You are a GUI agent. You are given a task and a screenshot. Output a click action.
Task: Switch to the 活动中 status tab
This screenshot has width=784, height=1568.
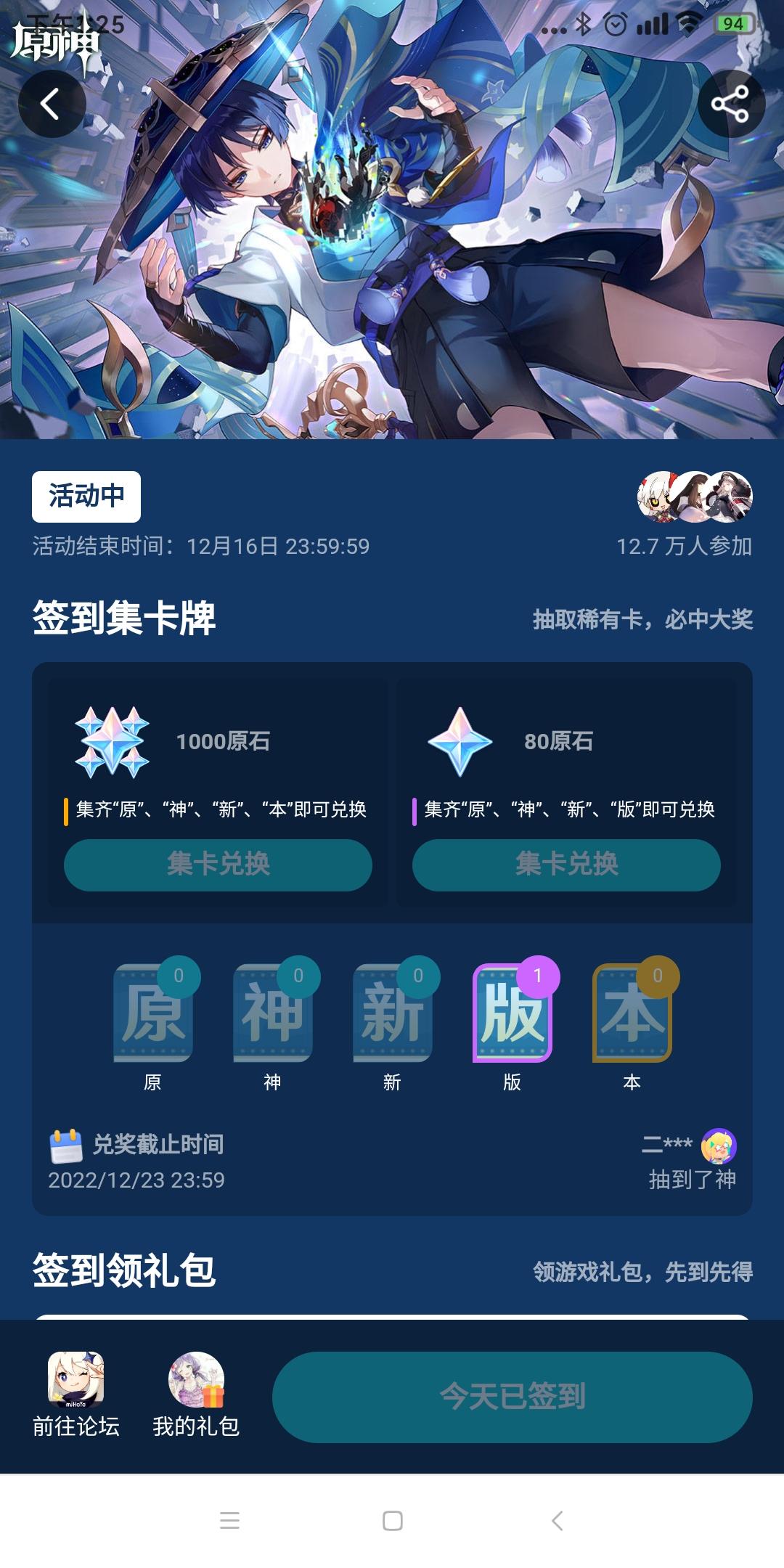(x=86, y=497)
